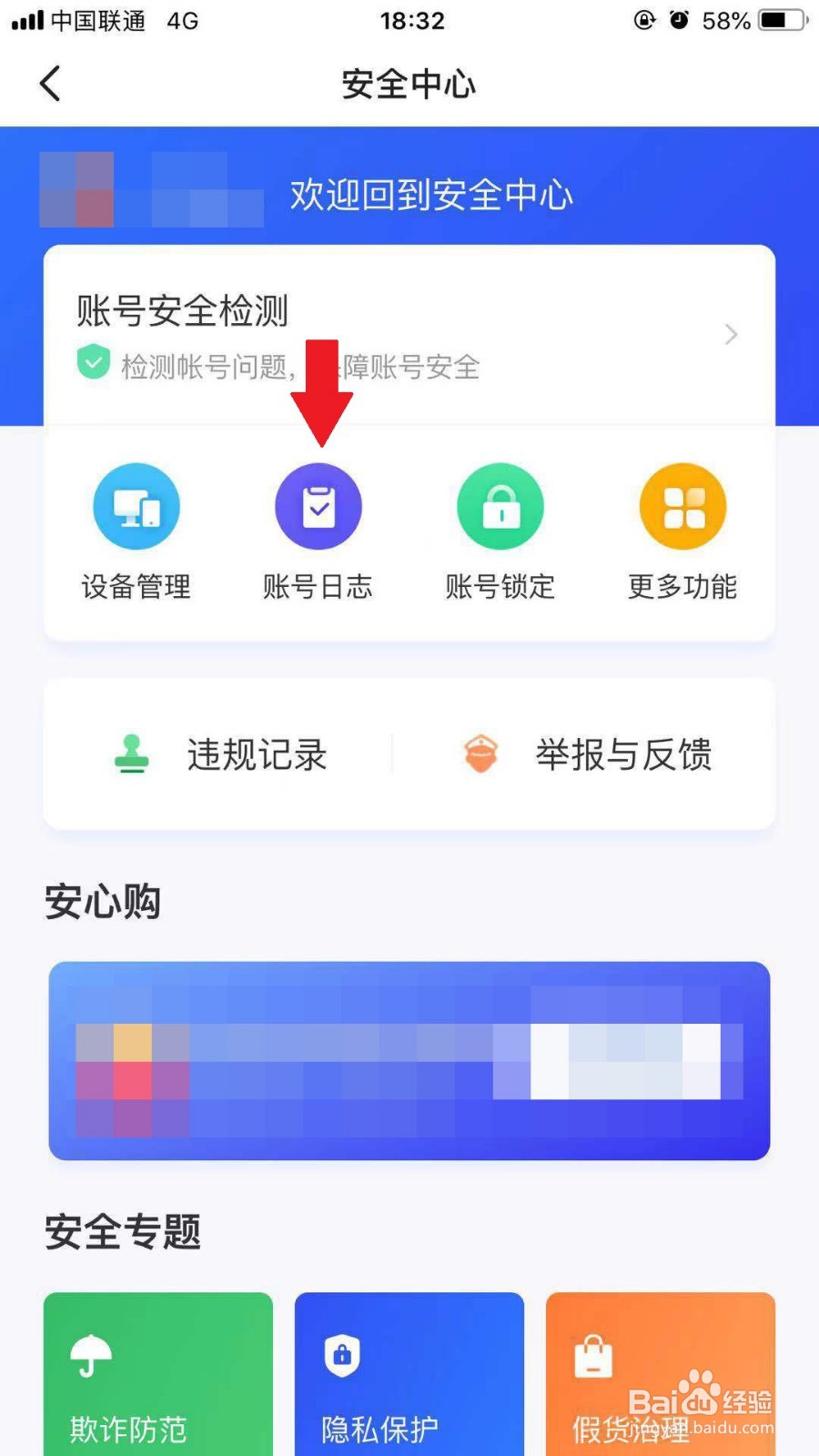Tap the back chevron at top left

click(x=50, y=82)
